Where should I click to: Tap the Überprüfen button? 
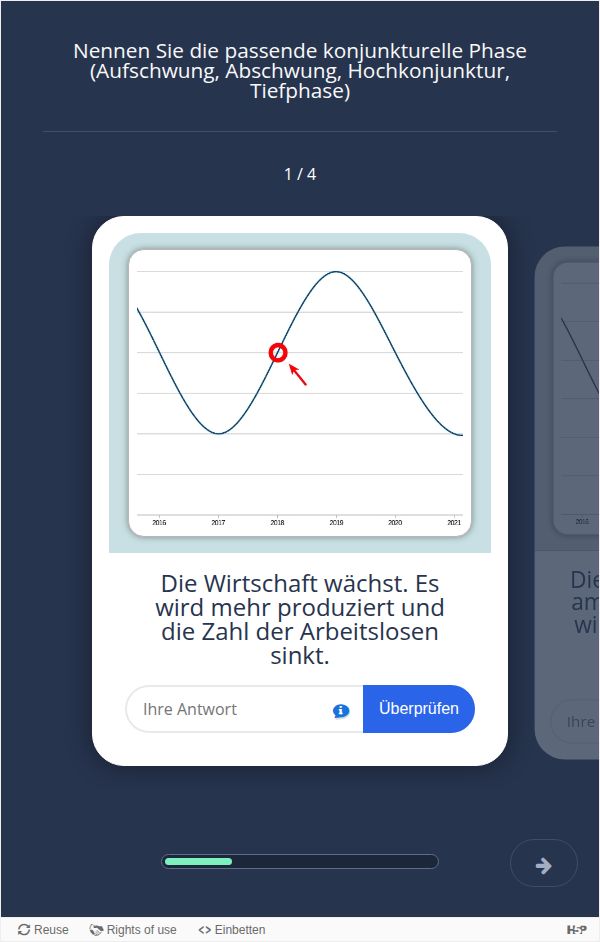pyautogui.click(x=418, y=709)
